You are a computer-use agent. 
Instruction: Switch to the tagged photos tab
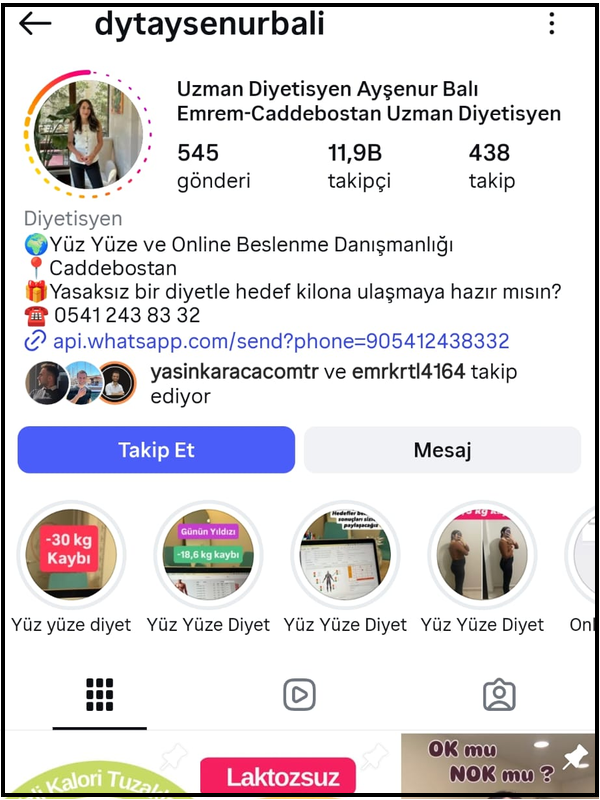point(499,694)
